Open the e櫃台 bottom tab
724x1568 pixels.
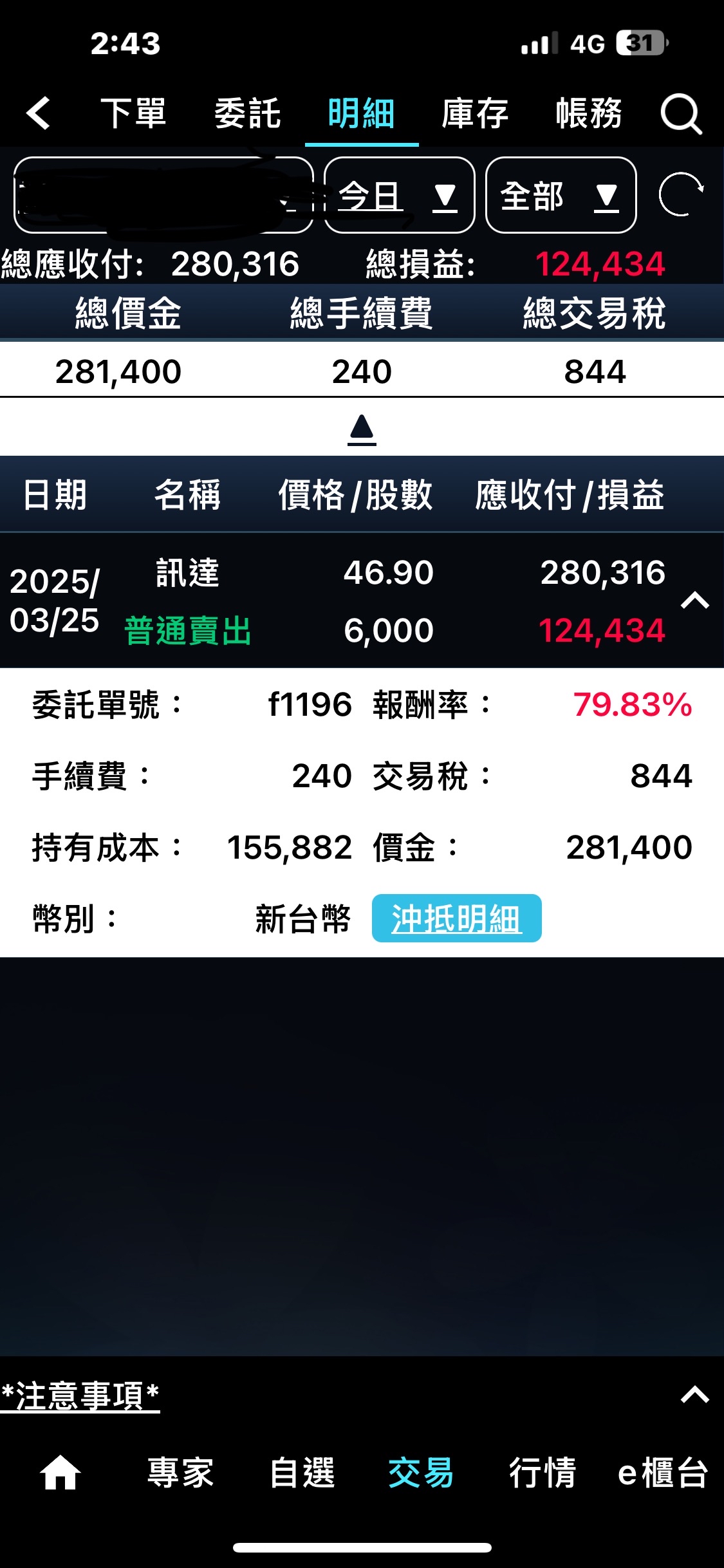coord(663,1472)
